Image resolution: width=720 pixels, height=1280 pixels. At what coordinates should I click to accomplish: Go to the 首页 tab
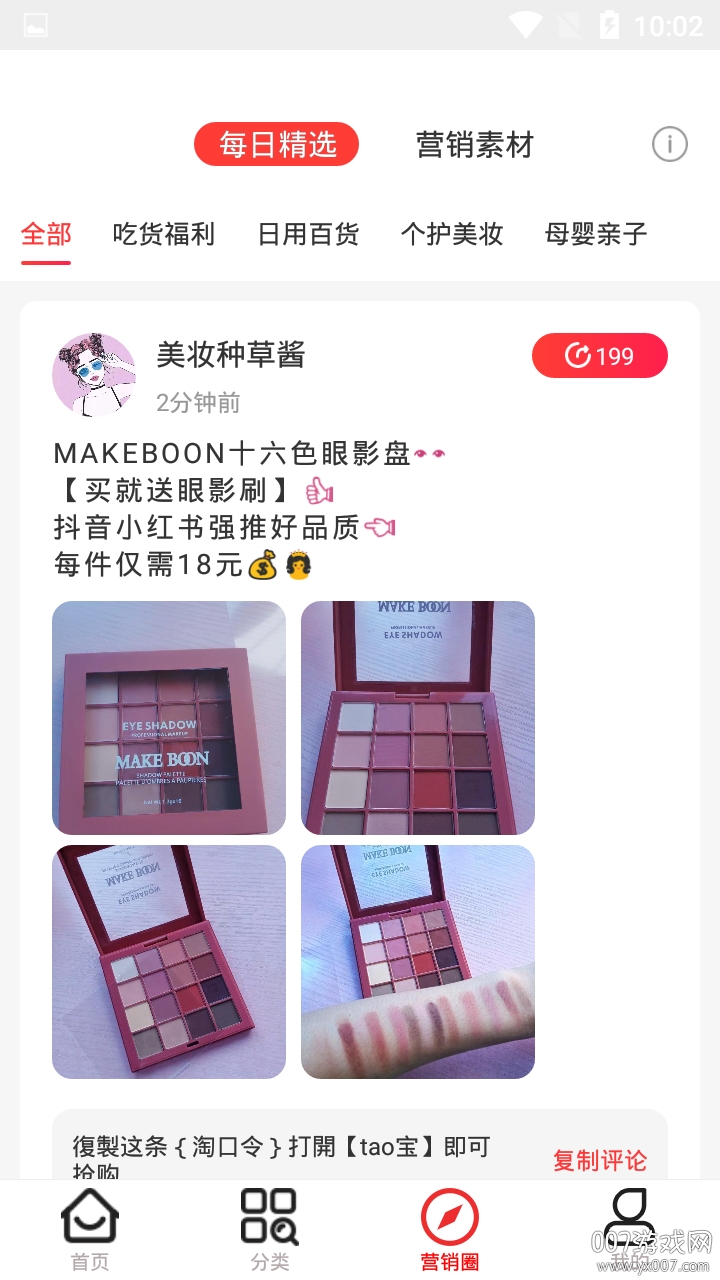[x=90, y=1230]
